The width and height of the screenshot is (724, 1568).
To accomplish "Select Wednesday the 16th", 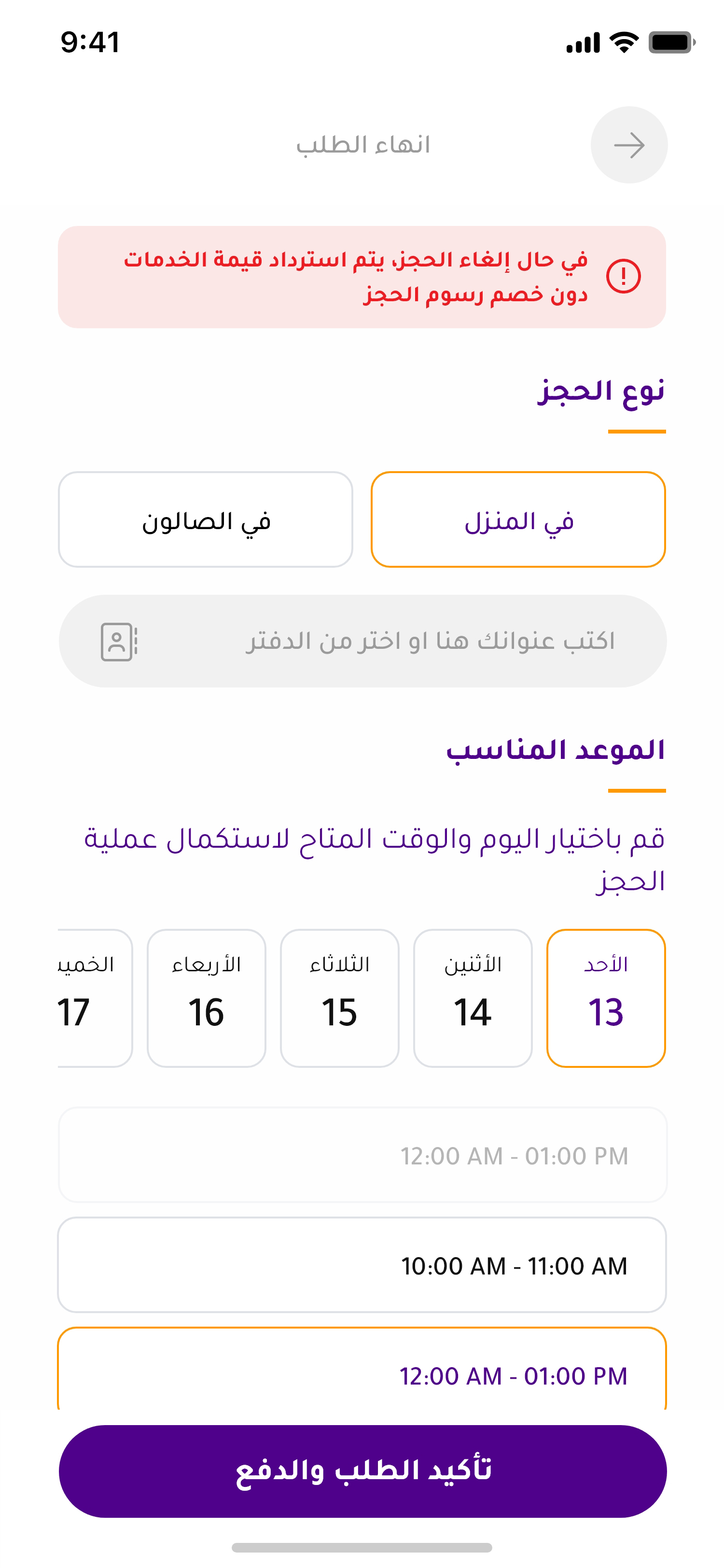I will point(206,998).
